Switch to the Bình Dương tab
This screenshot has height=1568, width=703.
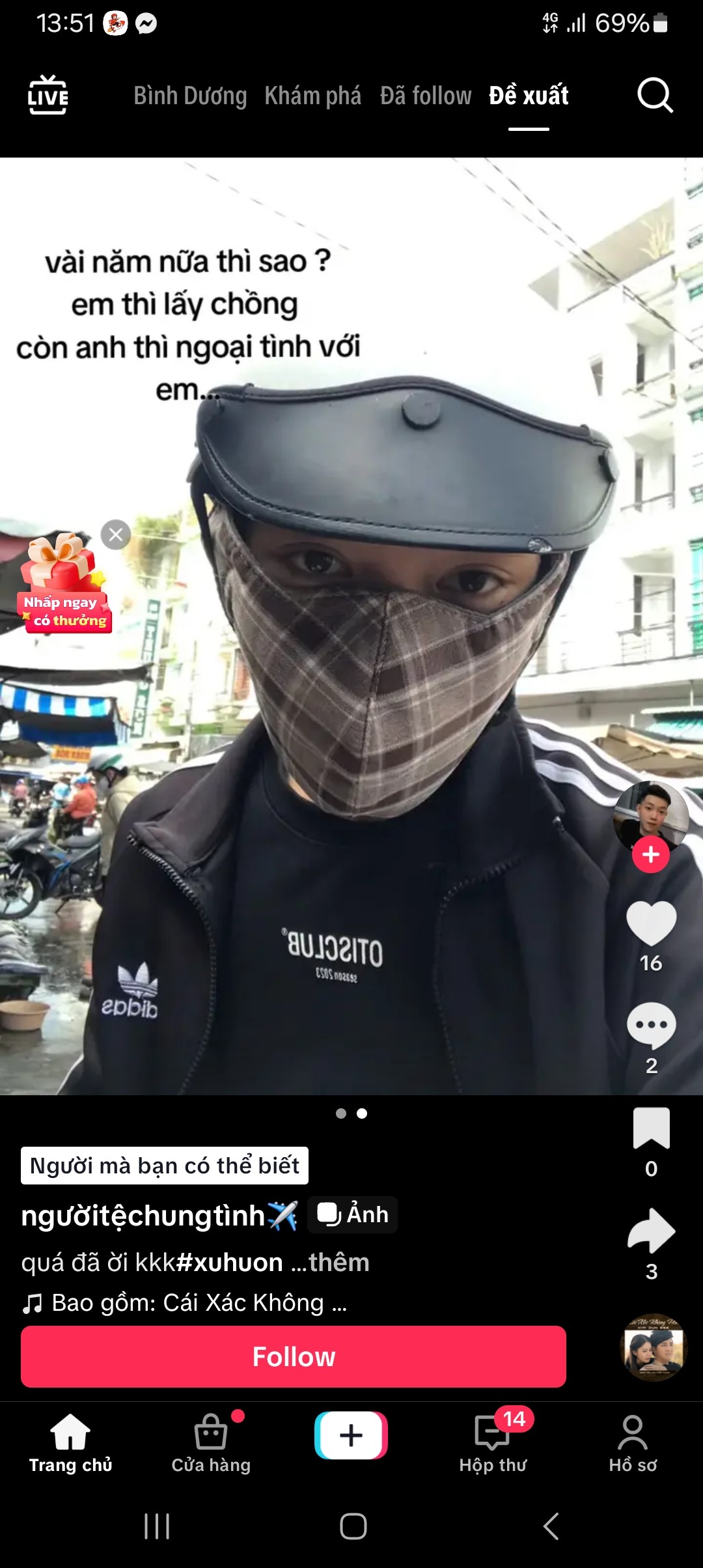pos(190,96)
